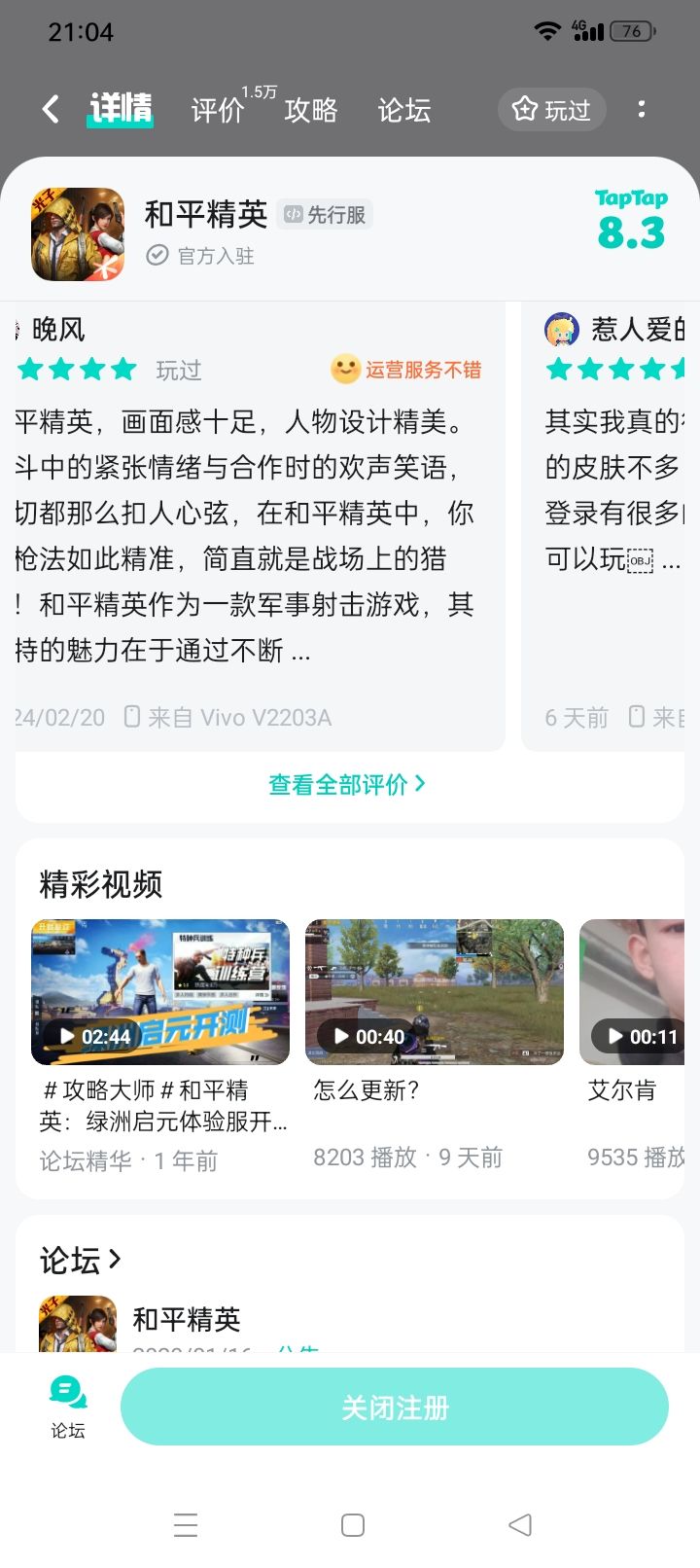Image resolution: width=700 pixels, height=1568 pixels.
Task: Play the 艾尔肯 video
Action: [x=632, y=992]
